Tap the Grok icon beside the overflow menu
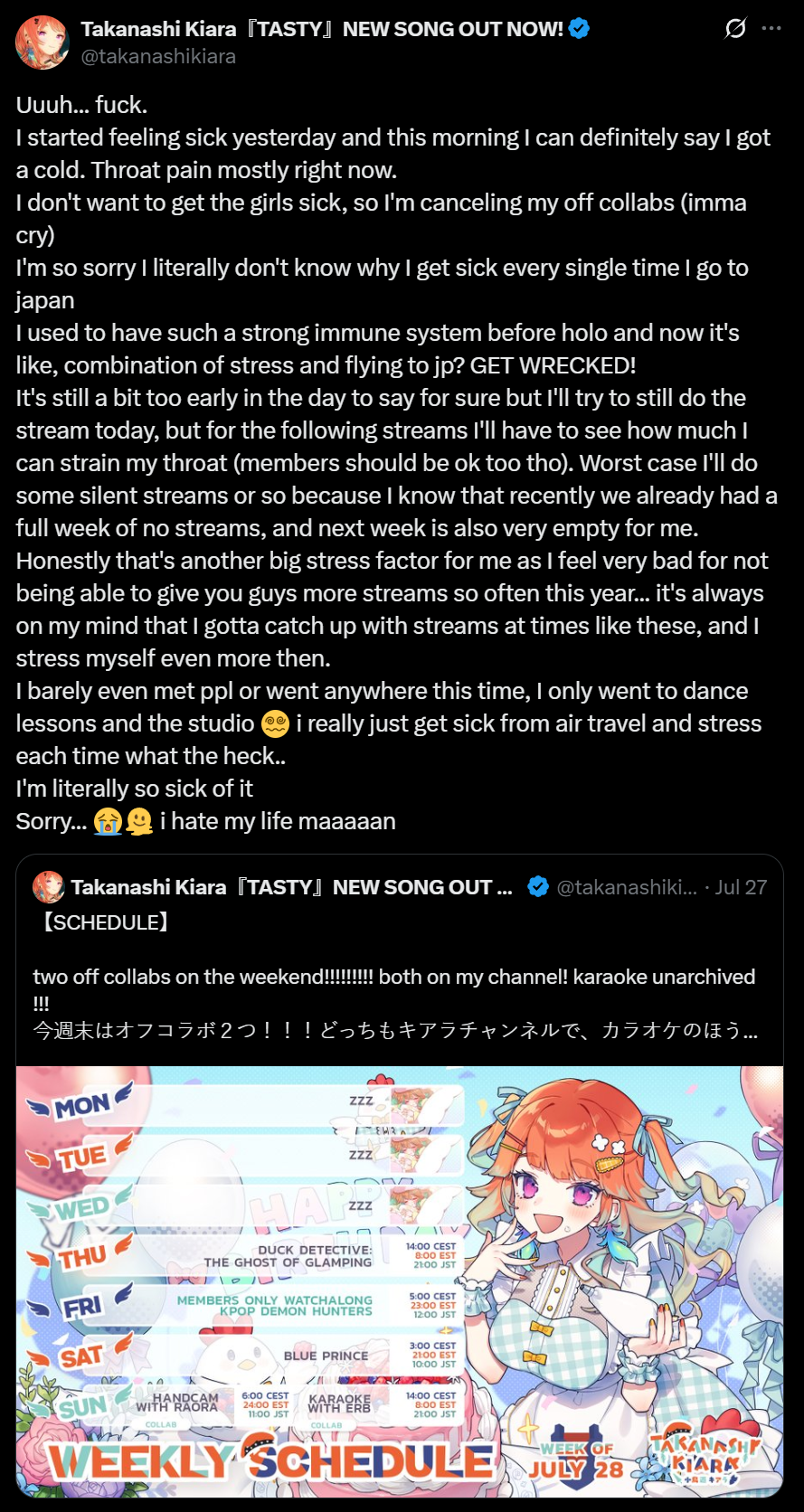 click(735, 29)
